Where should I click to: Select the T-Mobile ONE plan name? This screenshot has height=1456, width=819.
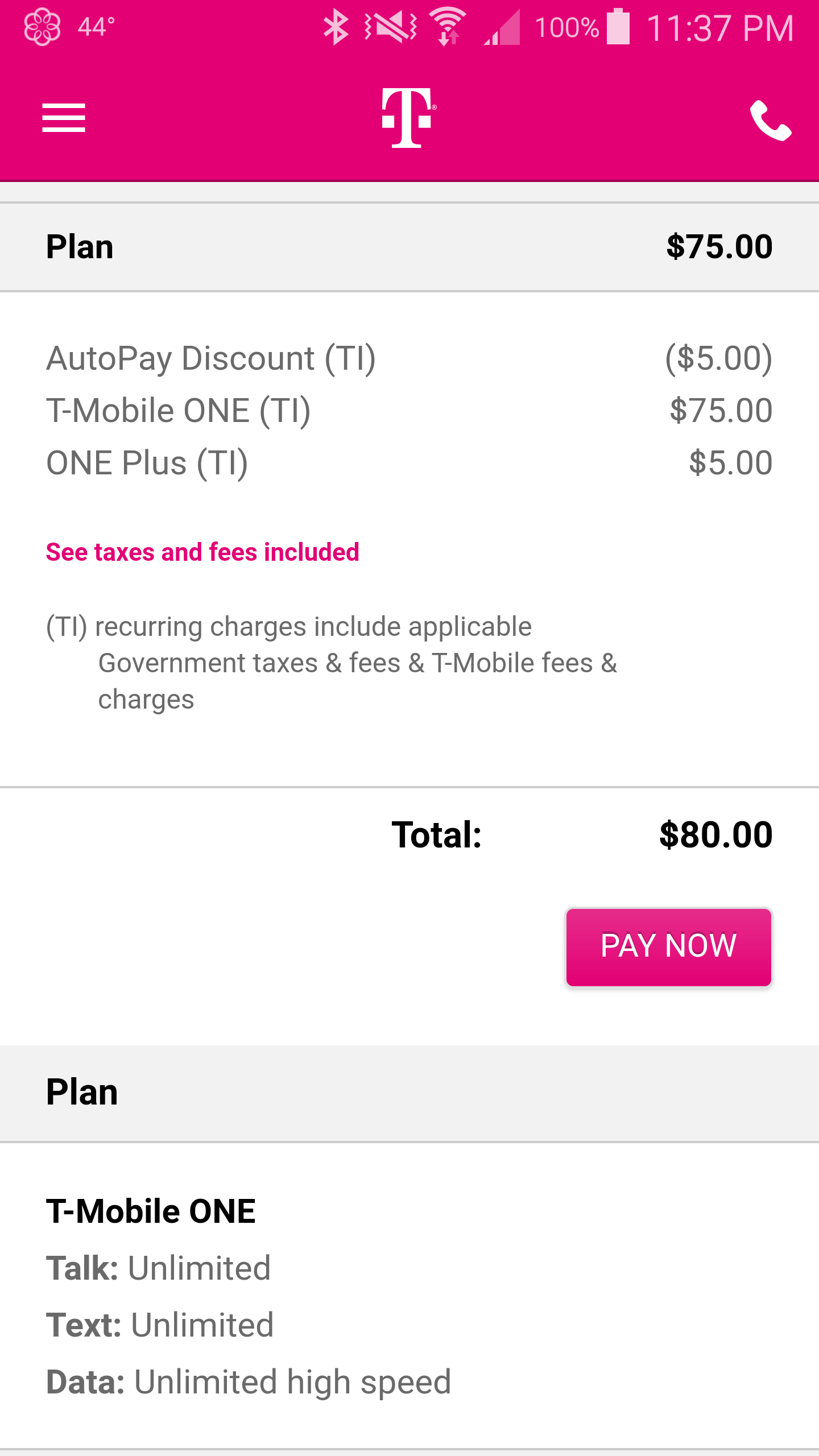(x=151, y=1210)
